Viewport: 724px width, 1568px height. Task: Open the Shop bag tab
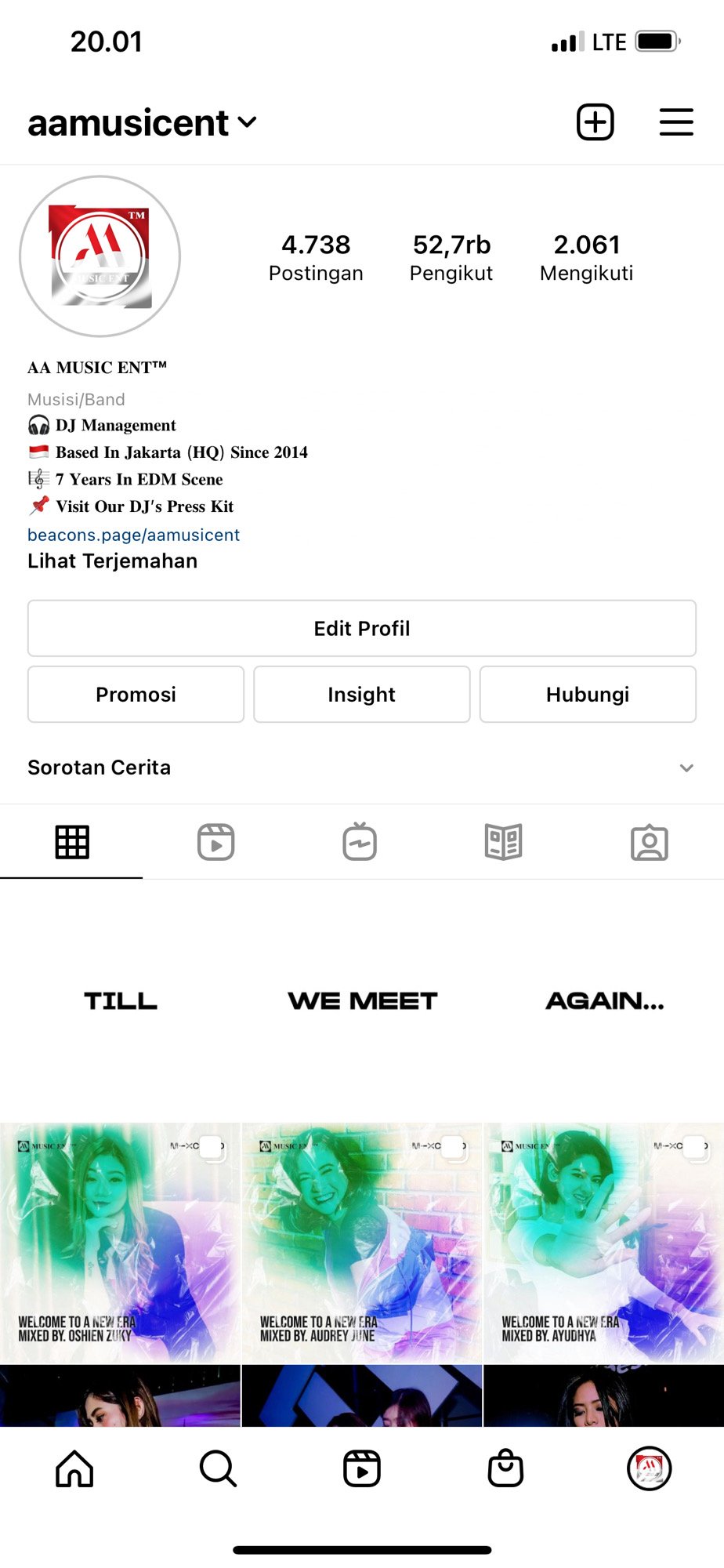(505, 1468)
